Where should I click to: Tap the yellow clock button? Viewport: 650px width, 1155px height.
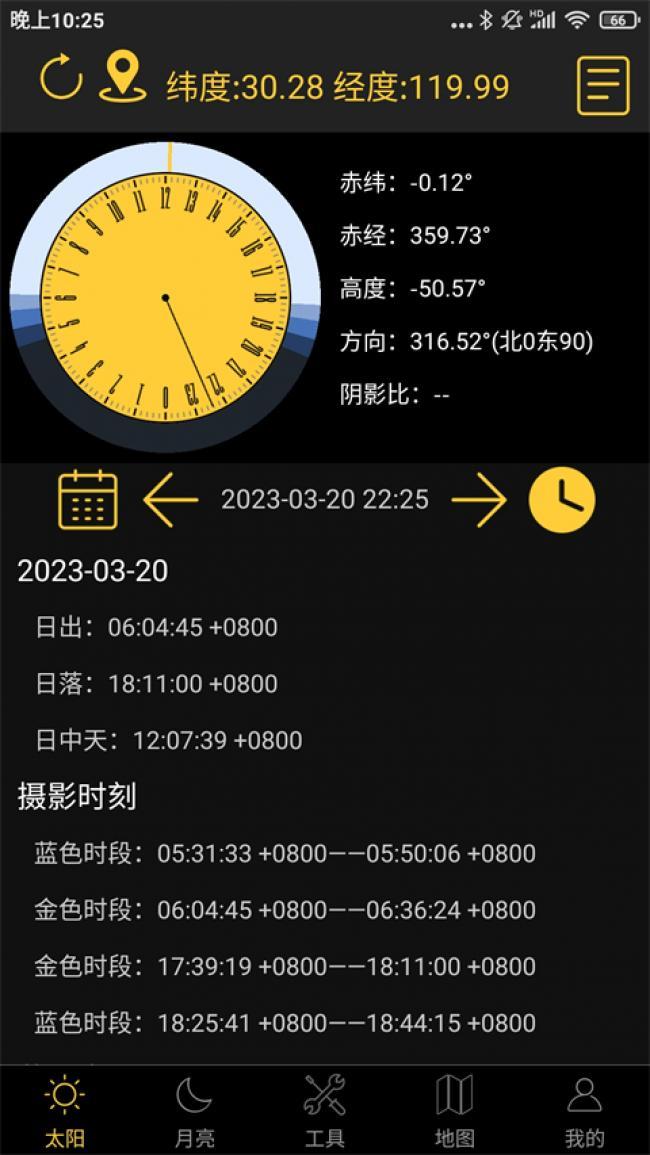click(x=562, y=499)
